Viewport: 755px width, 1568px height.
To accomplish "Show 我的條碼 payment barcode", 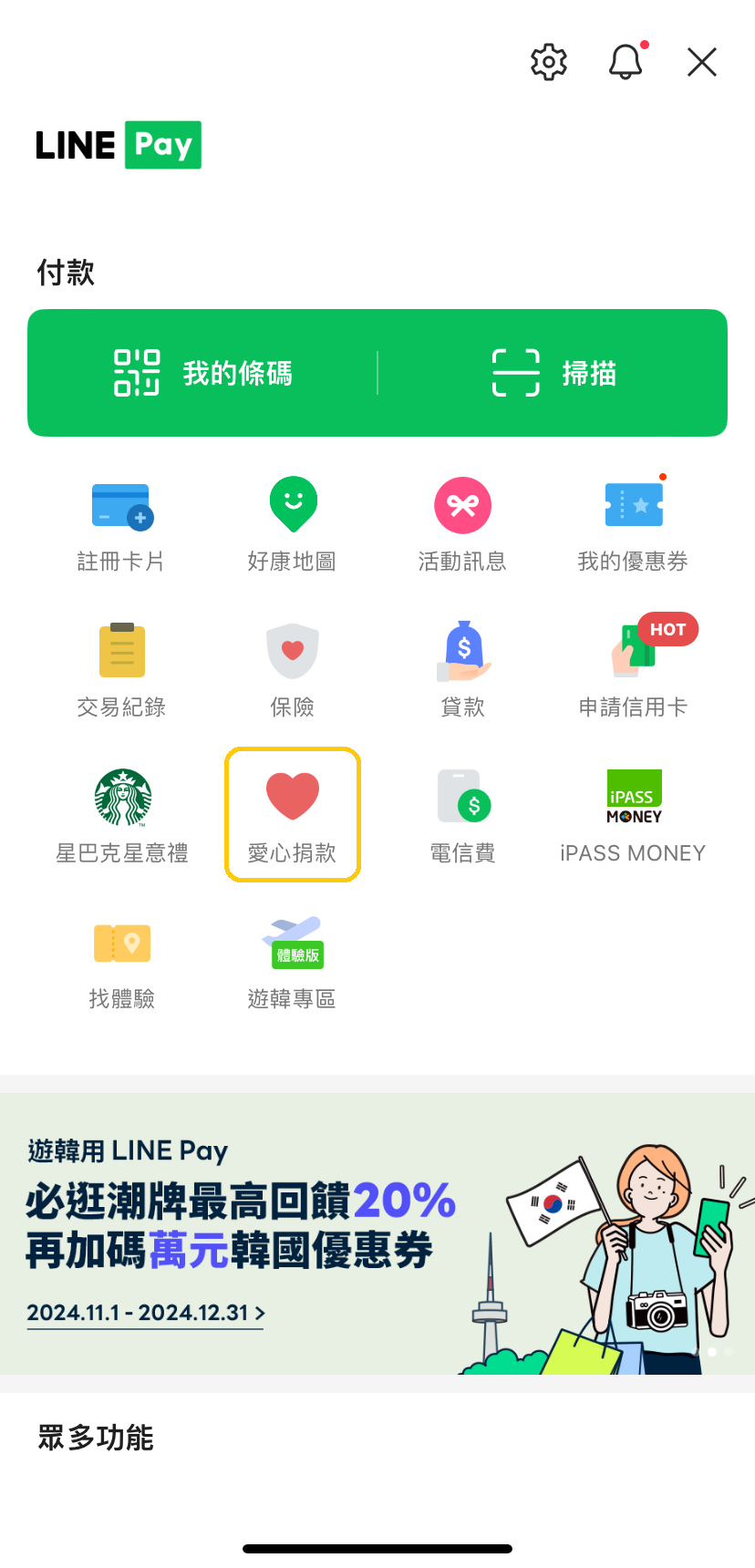I will [x=203, y=373].
